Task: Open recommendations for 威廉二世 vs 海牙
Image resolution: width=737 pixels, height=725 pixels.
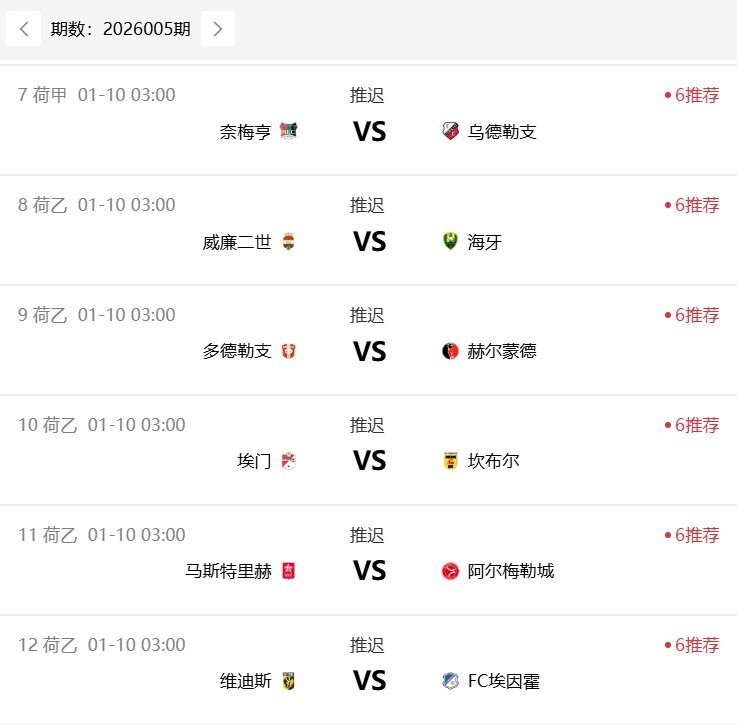Action: (692, 205)
